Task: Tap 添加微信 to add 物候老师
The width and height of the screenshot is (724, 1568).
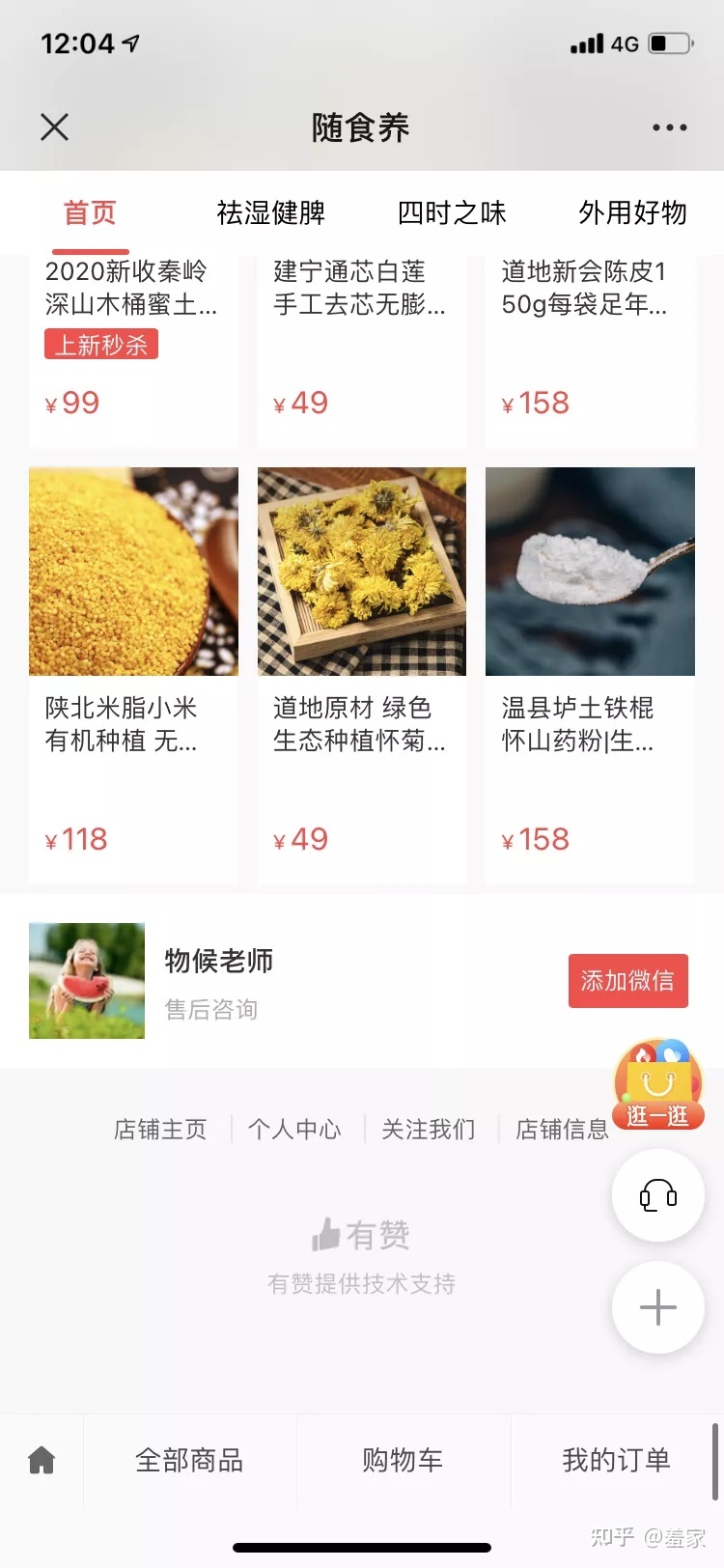Action: 627,981
